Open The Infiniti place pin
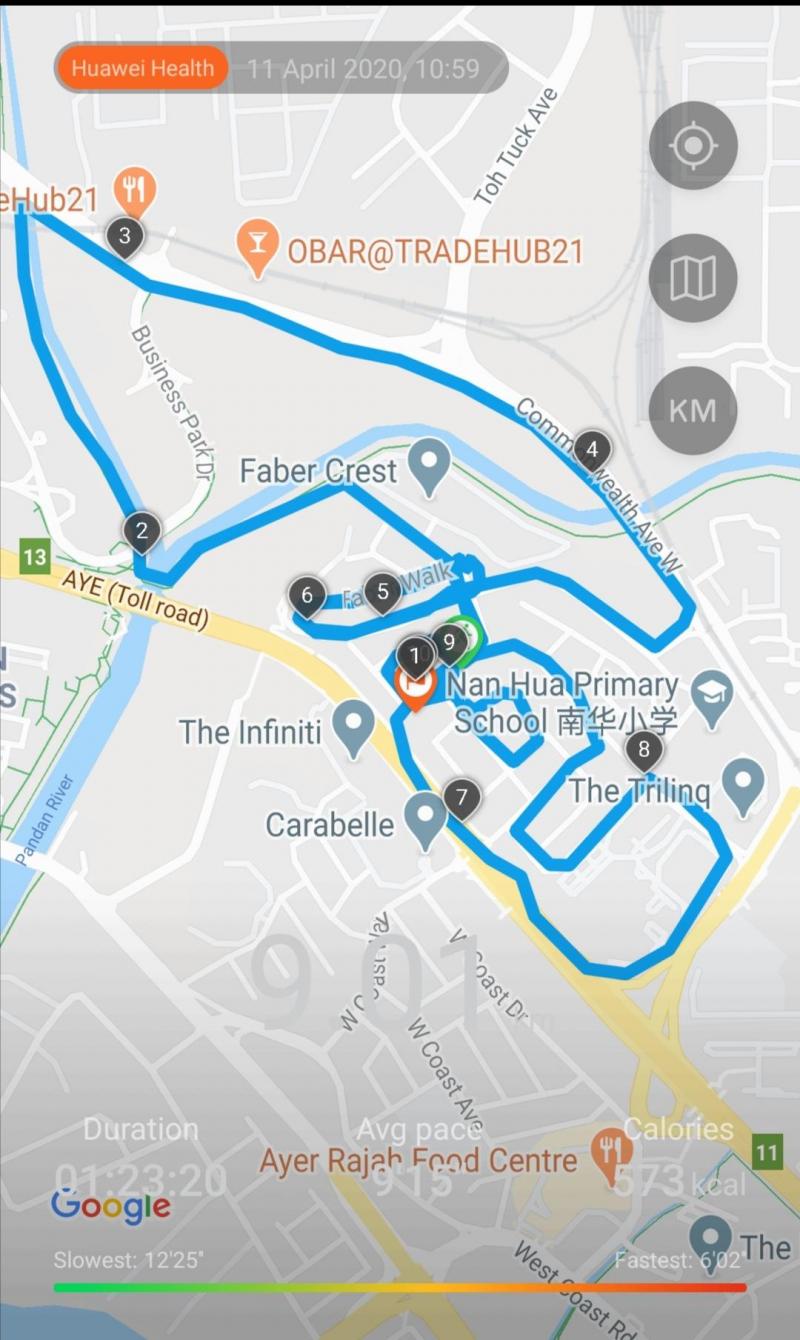This screenshot has height=1340, width=800. [x=352, y=730]
